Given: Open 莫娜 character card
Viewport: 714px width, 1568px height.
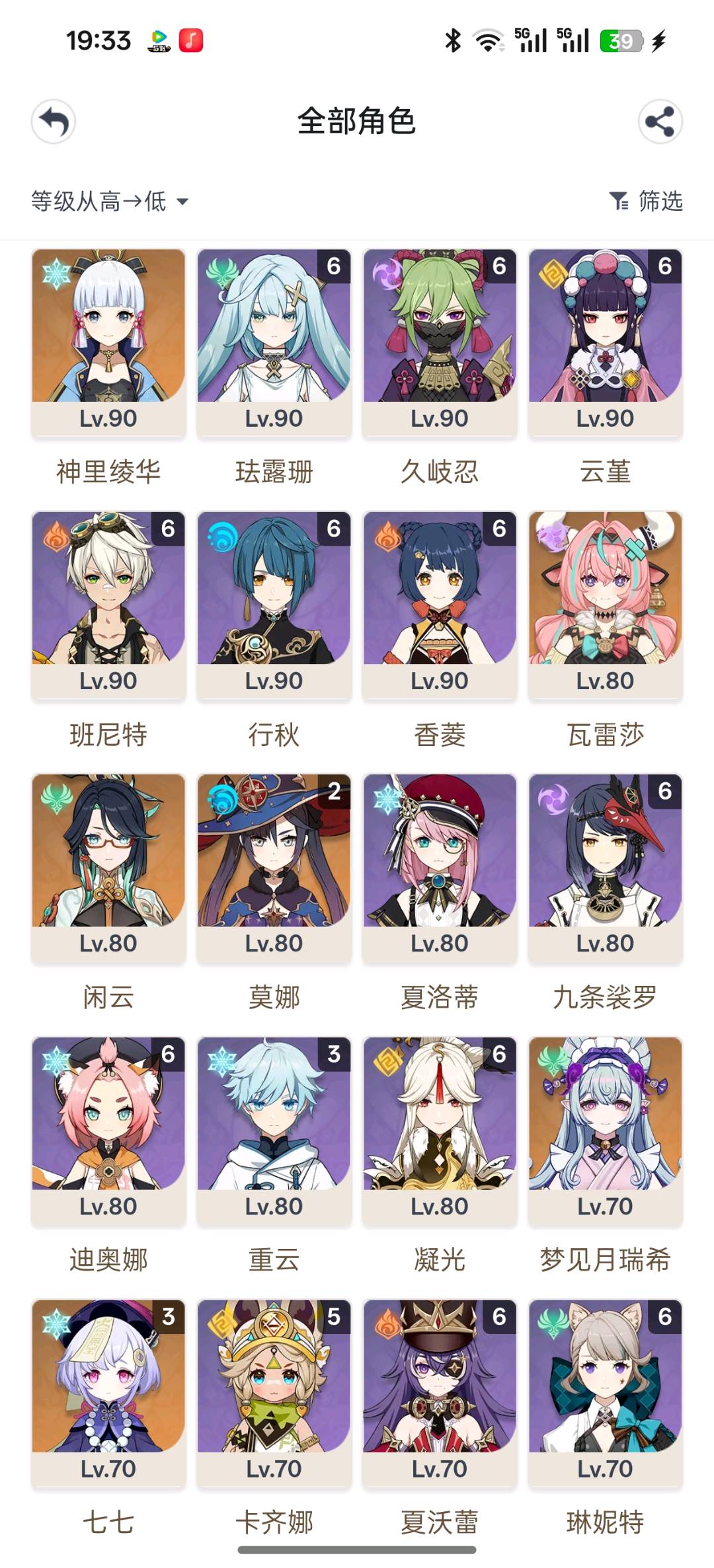Looking at the screenshot, I should [274, 866].
